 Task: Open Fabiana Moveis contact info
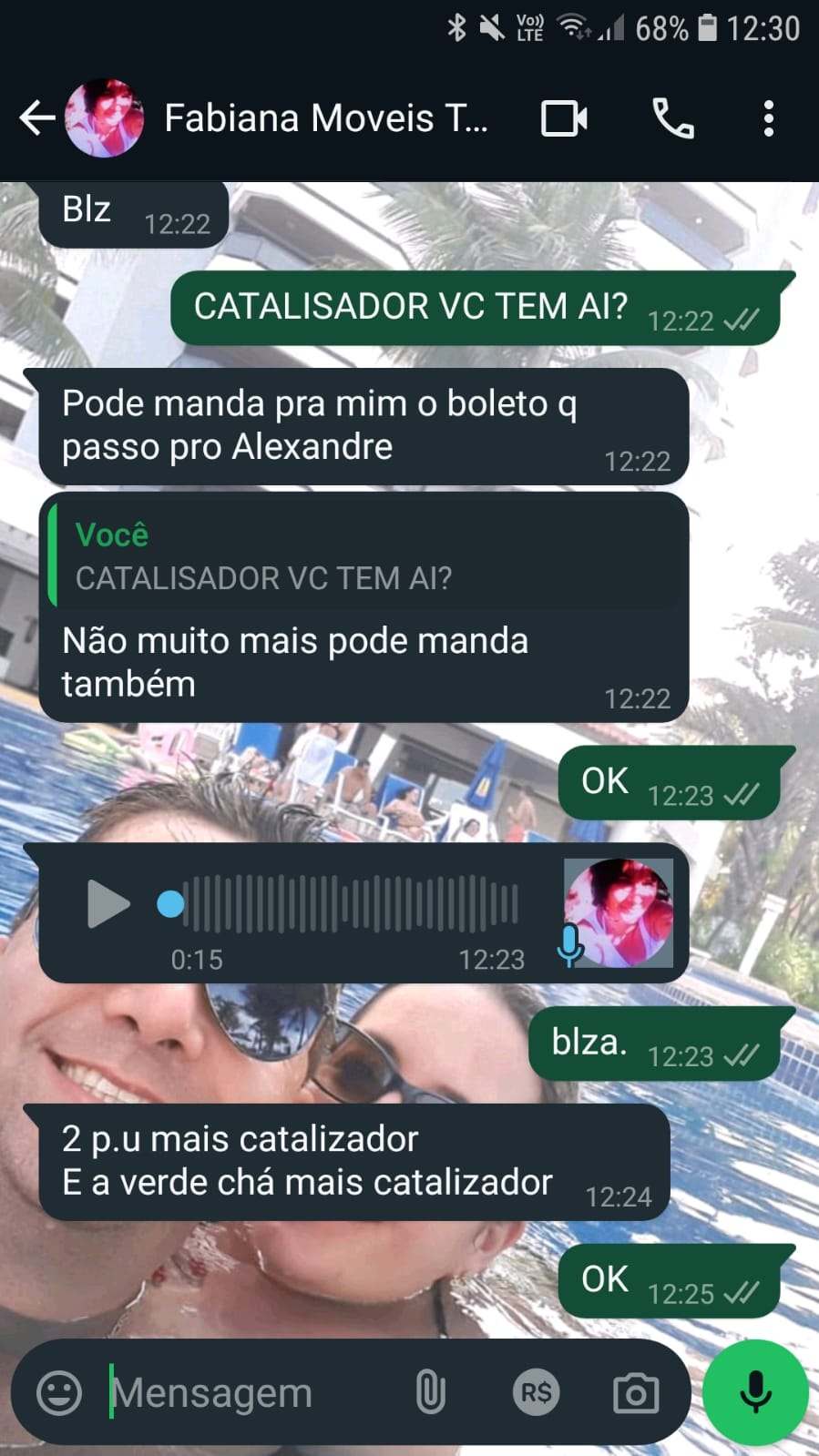point(325,118)
